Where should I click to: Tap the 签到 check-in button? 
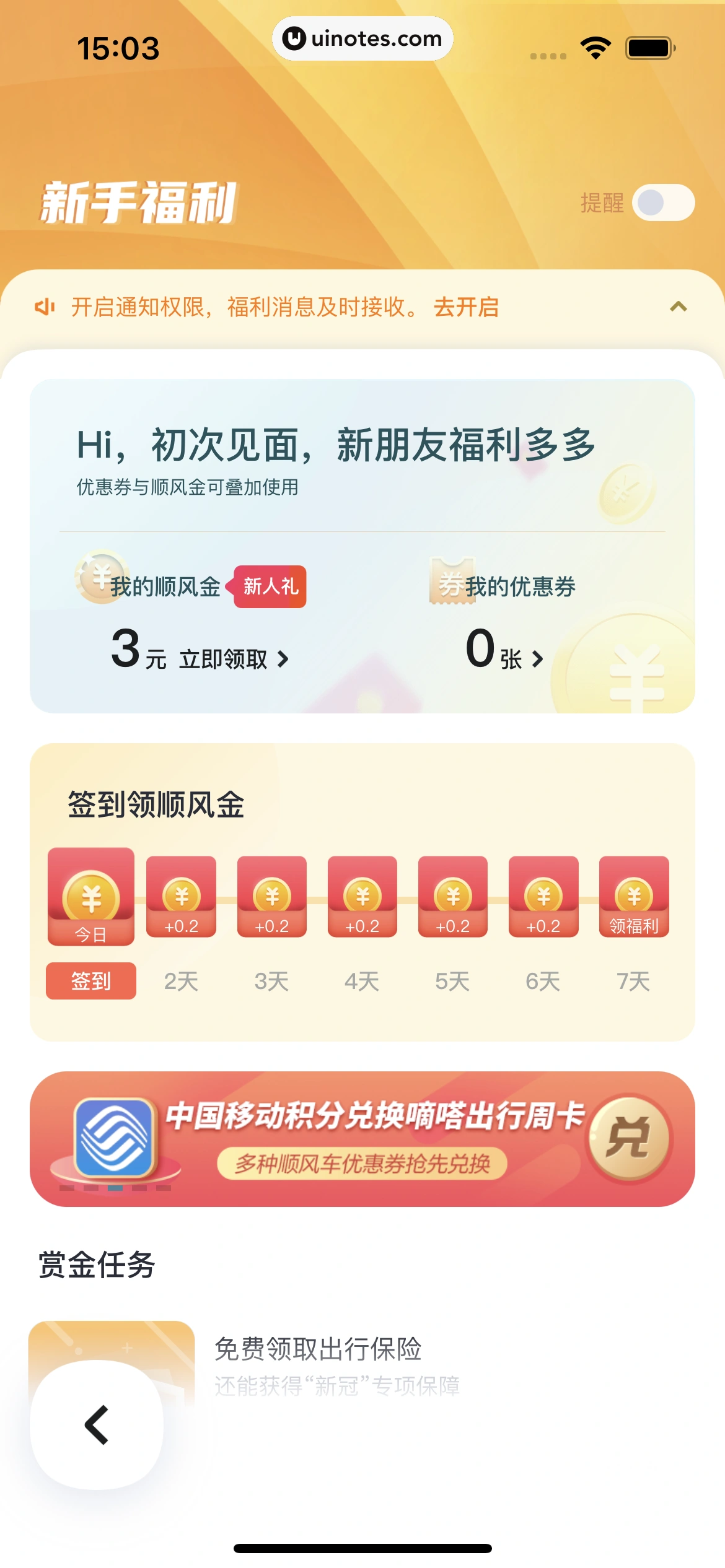click(90, 981)
